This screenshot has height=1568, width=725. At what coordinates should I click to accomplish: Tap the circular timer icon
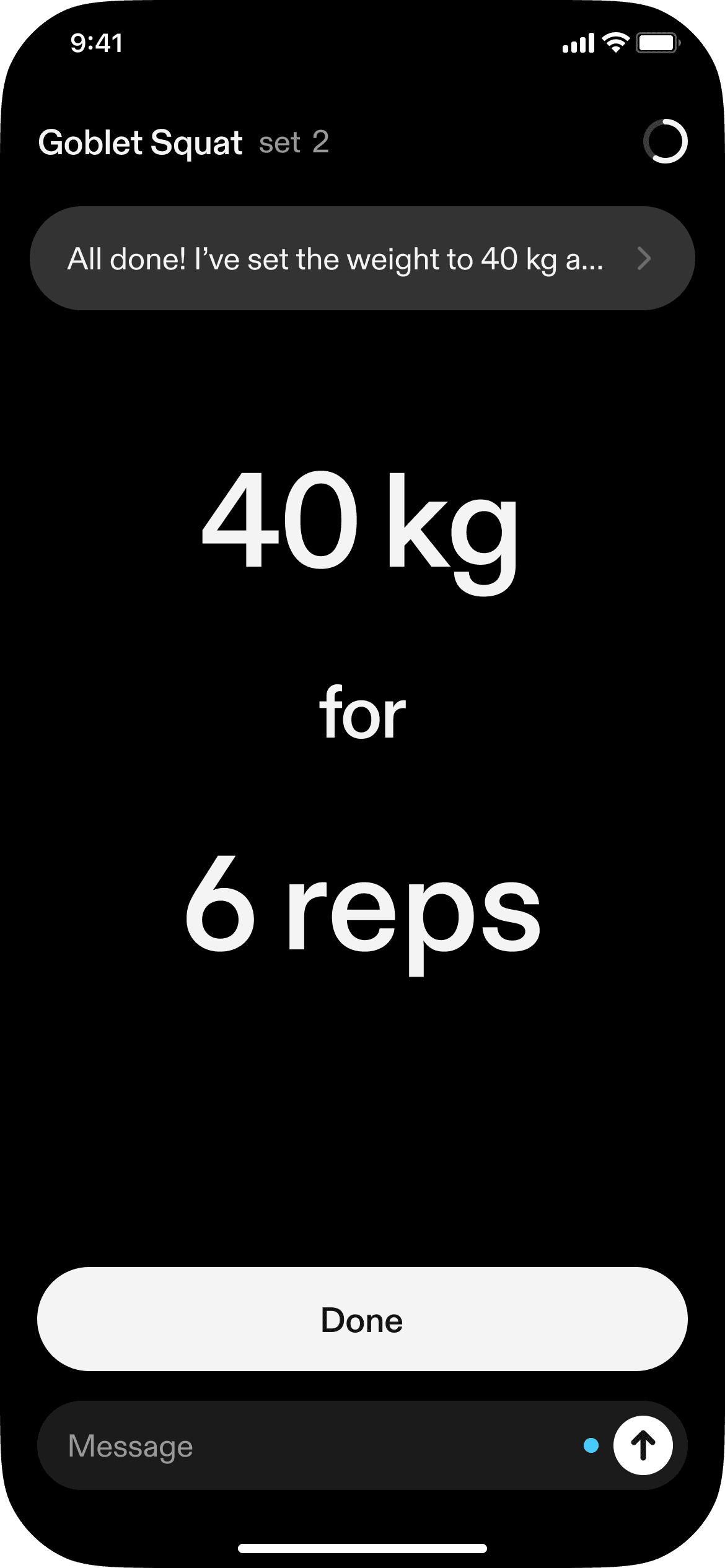pos(666,142)
